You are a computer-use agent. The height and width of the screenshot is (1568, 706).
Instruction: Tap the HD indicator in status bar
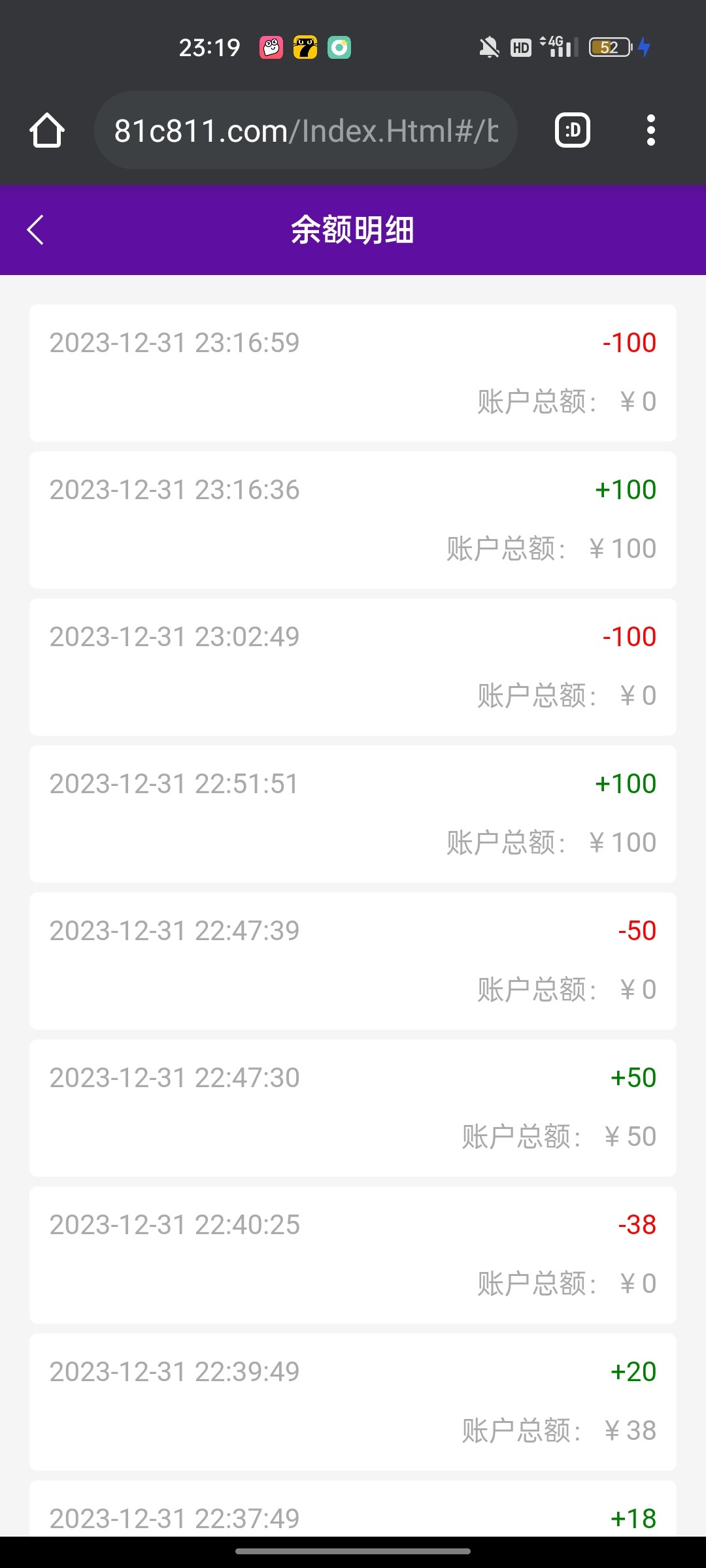pyautogui.click(x=521, y=47)
